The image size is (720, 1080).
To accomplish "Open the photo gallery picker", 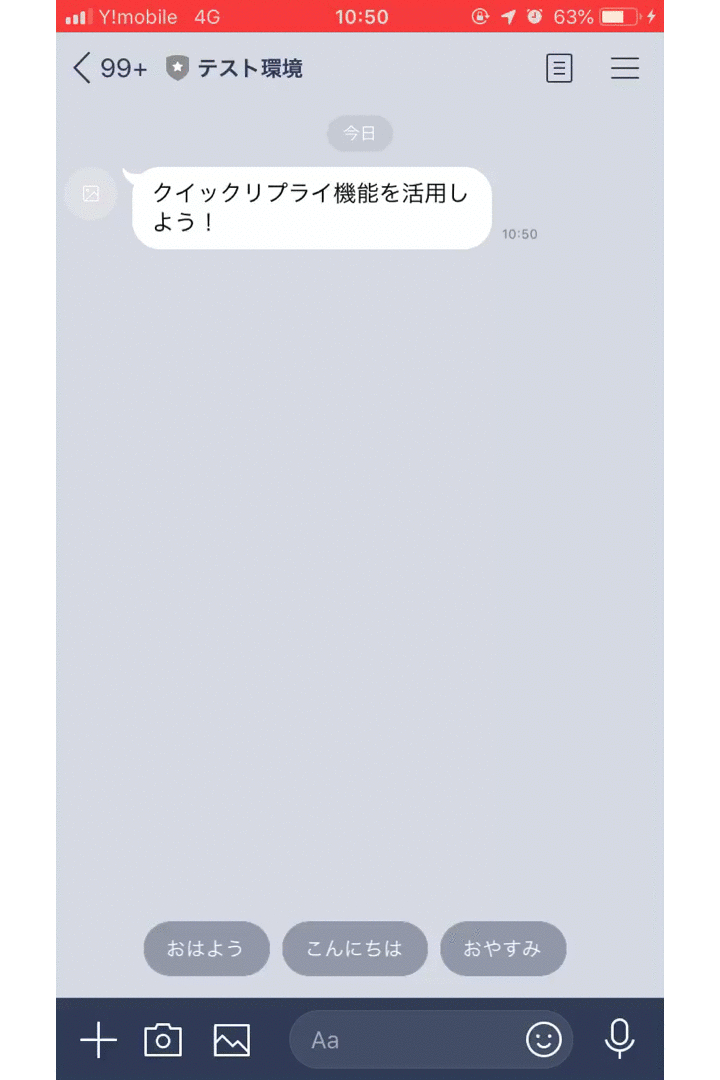I will point(232,1041).
